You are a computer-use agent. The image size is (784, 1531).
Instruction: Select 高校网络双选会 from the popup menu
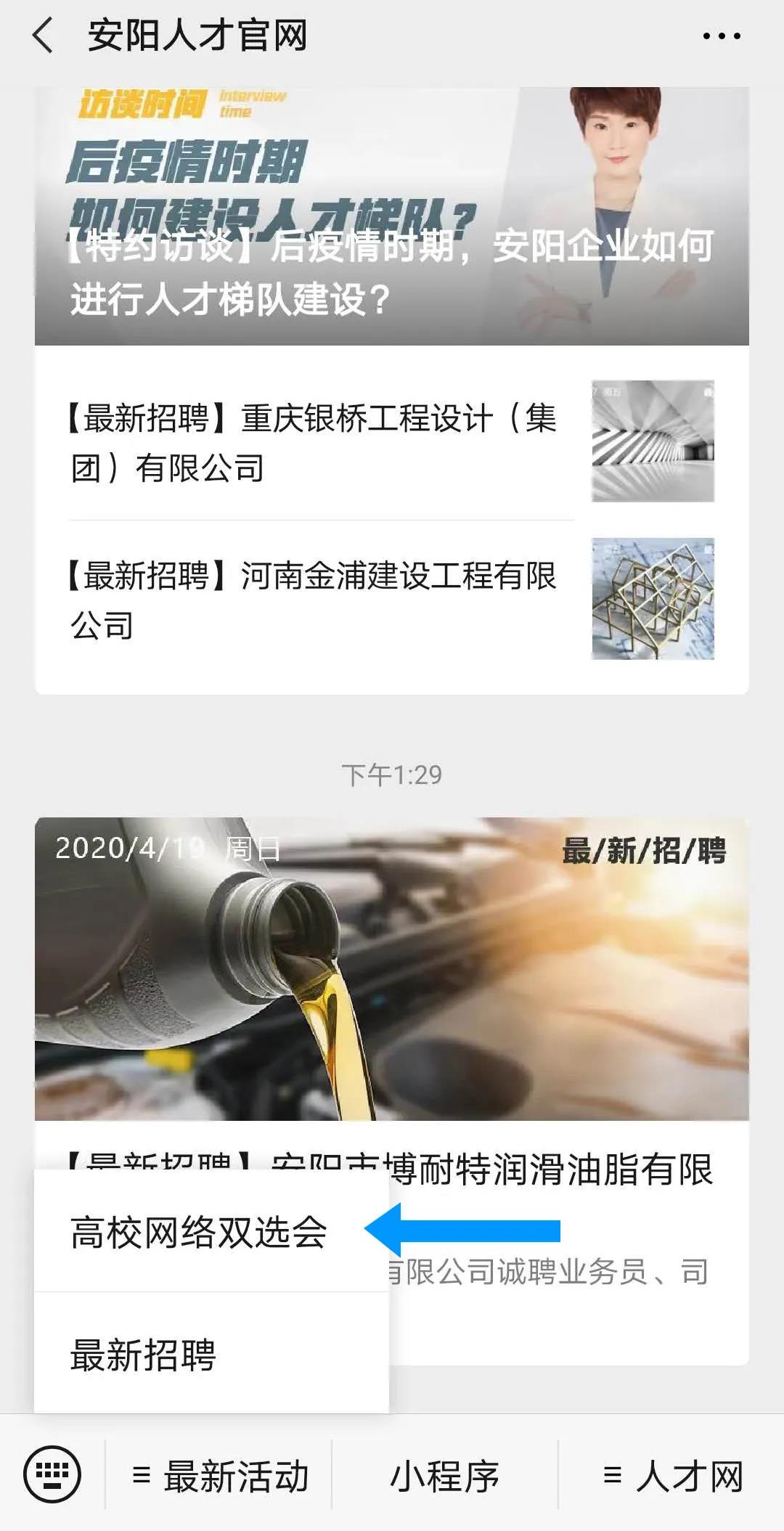coord(199,1232)
